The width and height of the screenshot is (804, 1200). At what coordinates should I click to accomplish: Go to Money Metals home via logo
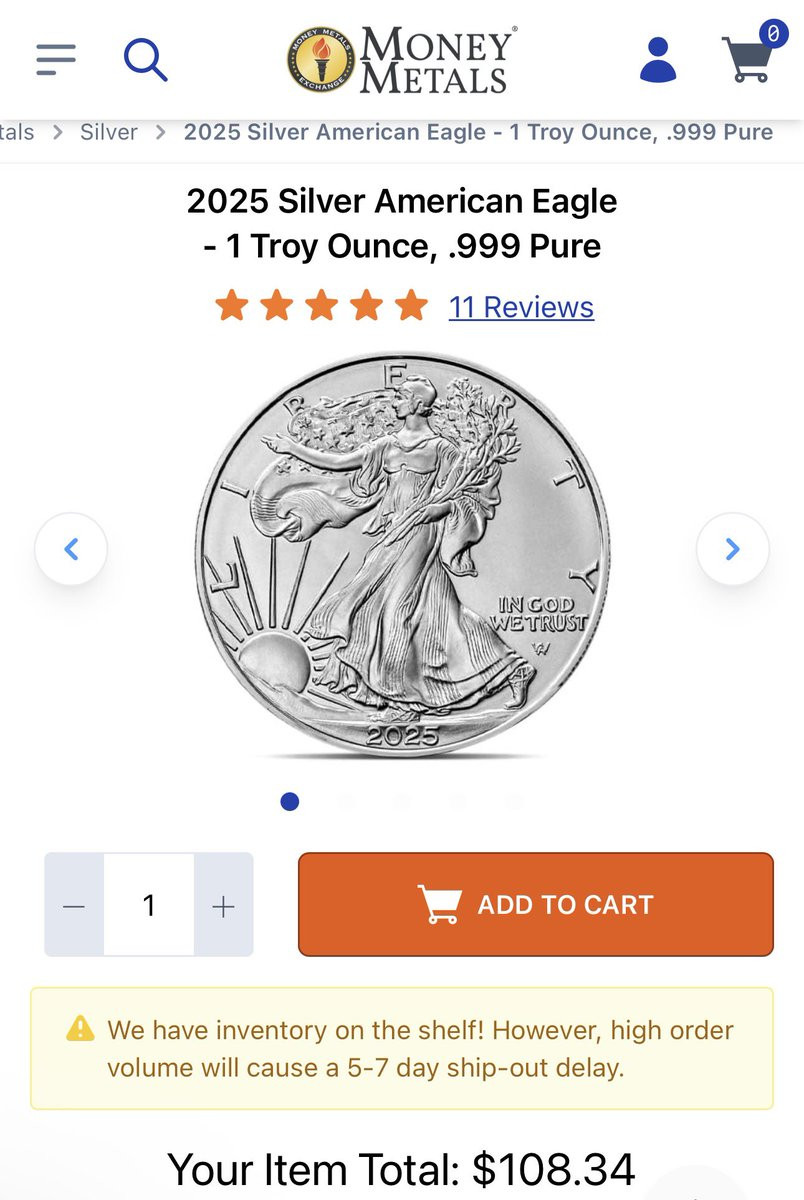pos(402,60)
